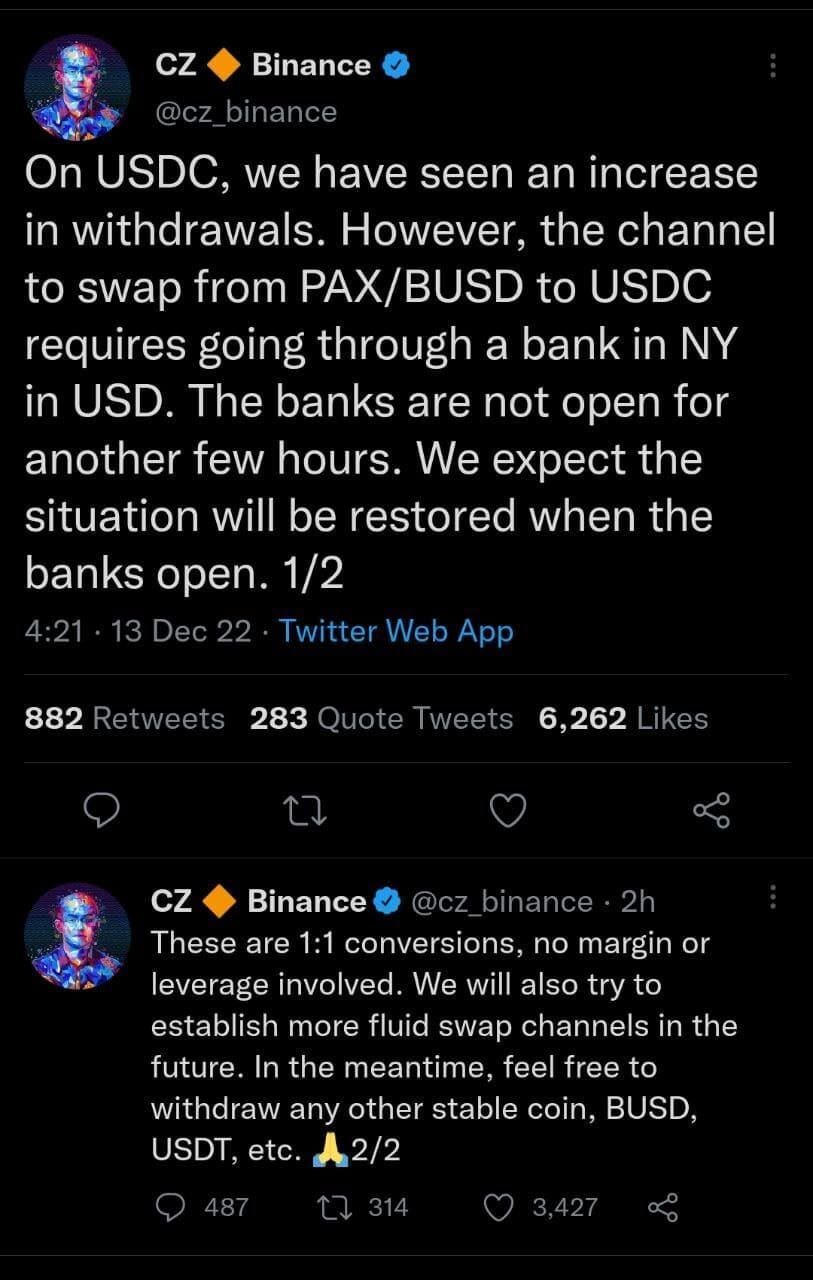Open overflow menu on the main tweet

(x=771, y=66)
